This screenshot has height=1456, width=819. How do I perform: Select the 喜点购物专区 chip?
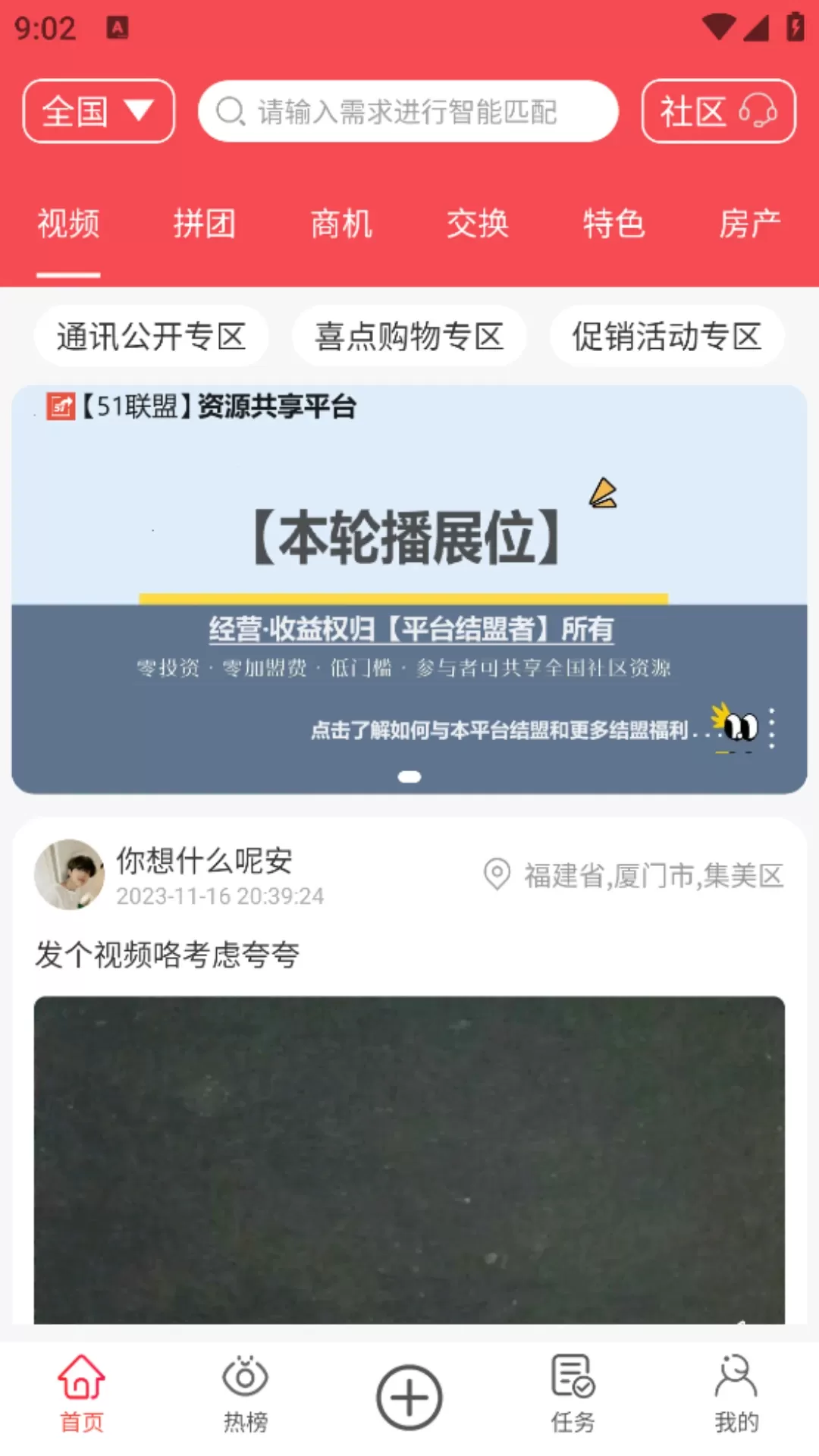[409, 336]
